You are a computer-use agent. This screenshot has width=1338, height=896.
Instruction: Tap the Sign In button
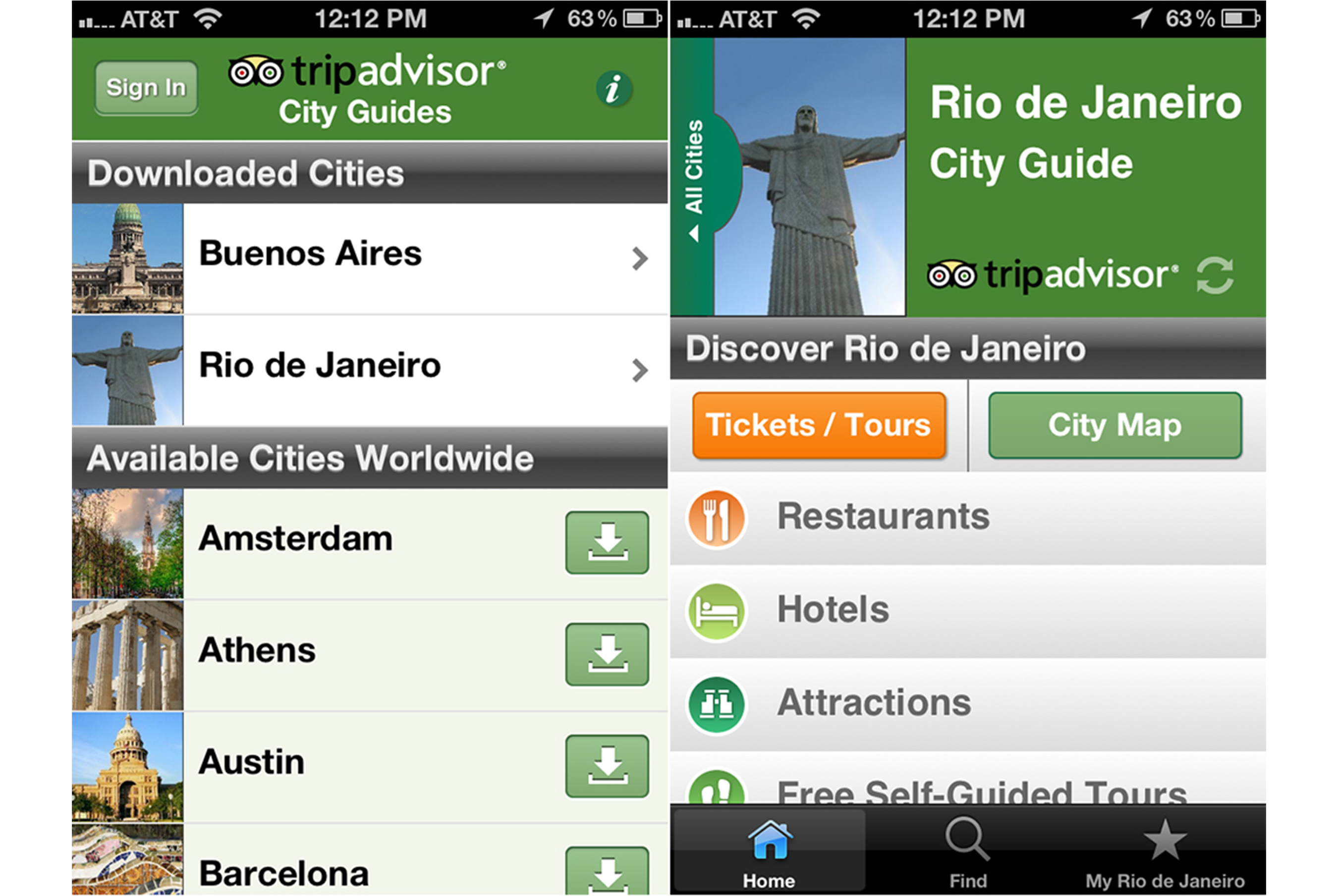(x=146, y=88)
